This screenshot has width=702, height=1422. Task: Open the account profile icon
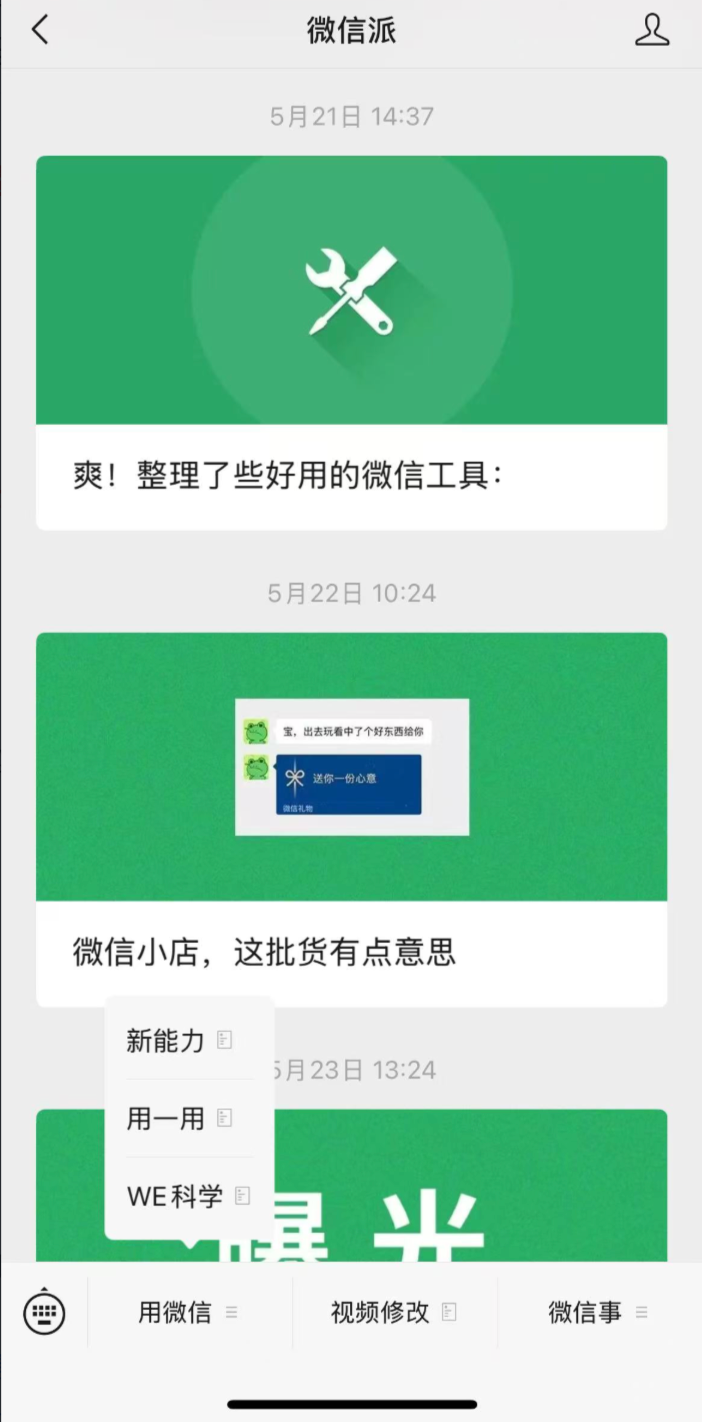click(x=652, y=30)
